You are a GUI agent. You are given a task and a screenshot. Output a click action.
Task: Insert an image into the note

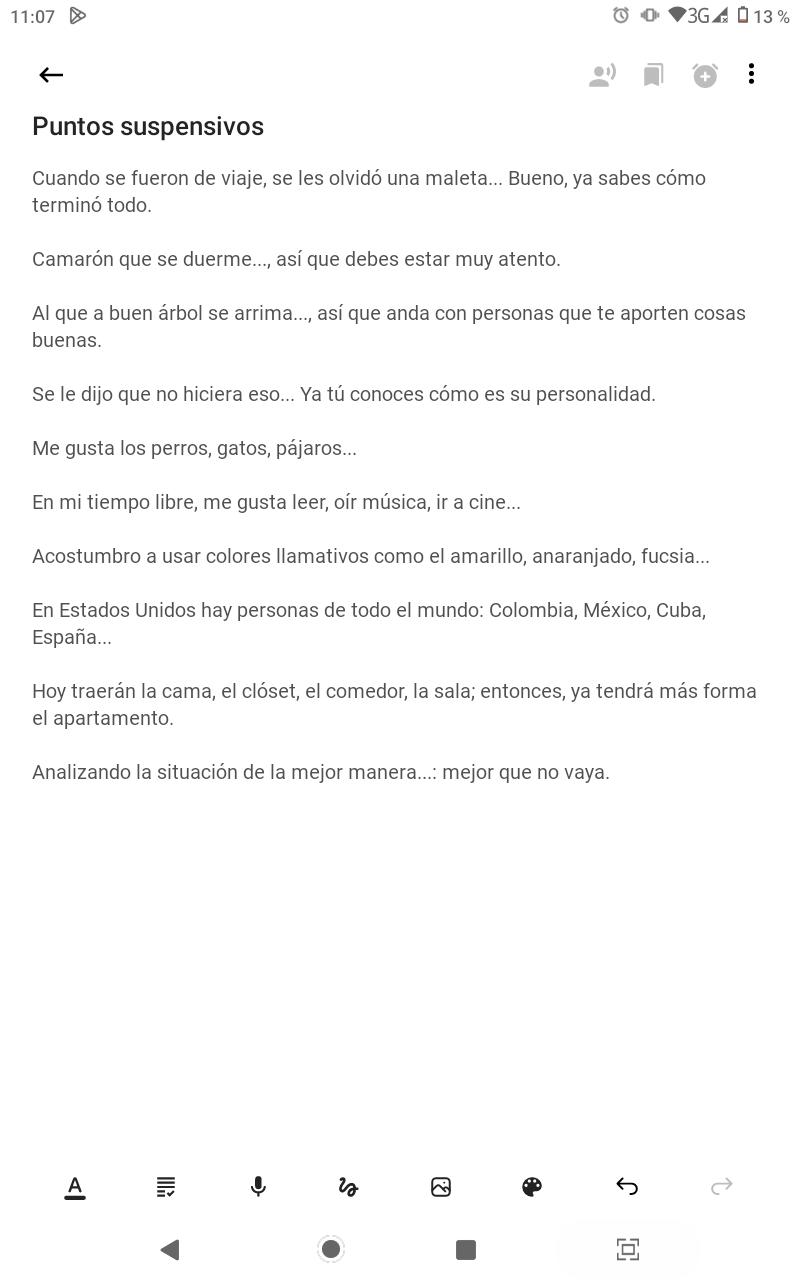point(441,1187)
